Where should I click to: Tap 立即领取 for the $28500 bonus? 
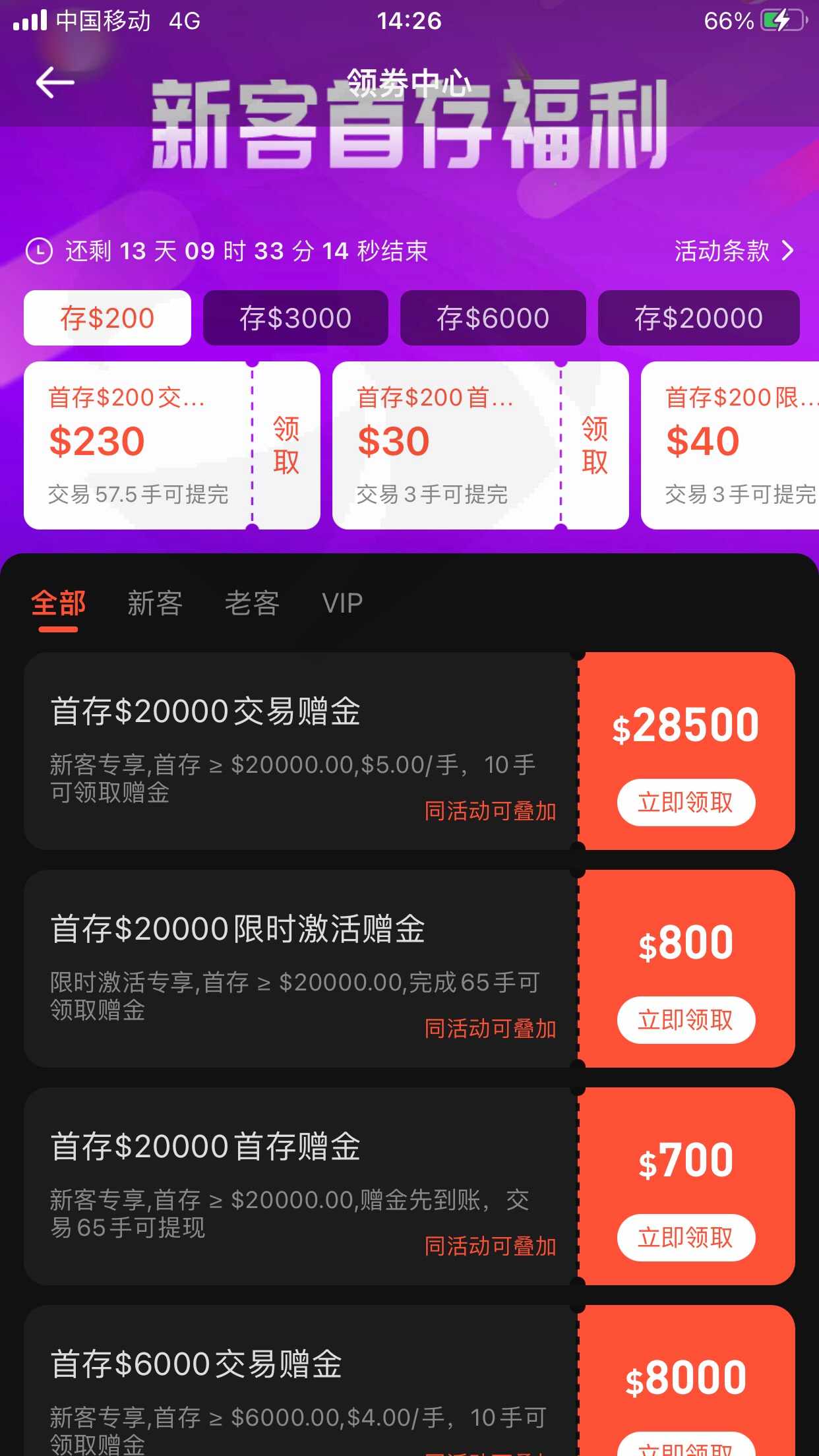[x=686, y=803]
